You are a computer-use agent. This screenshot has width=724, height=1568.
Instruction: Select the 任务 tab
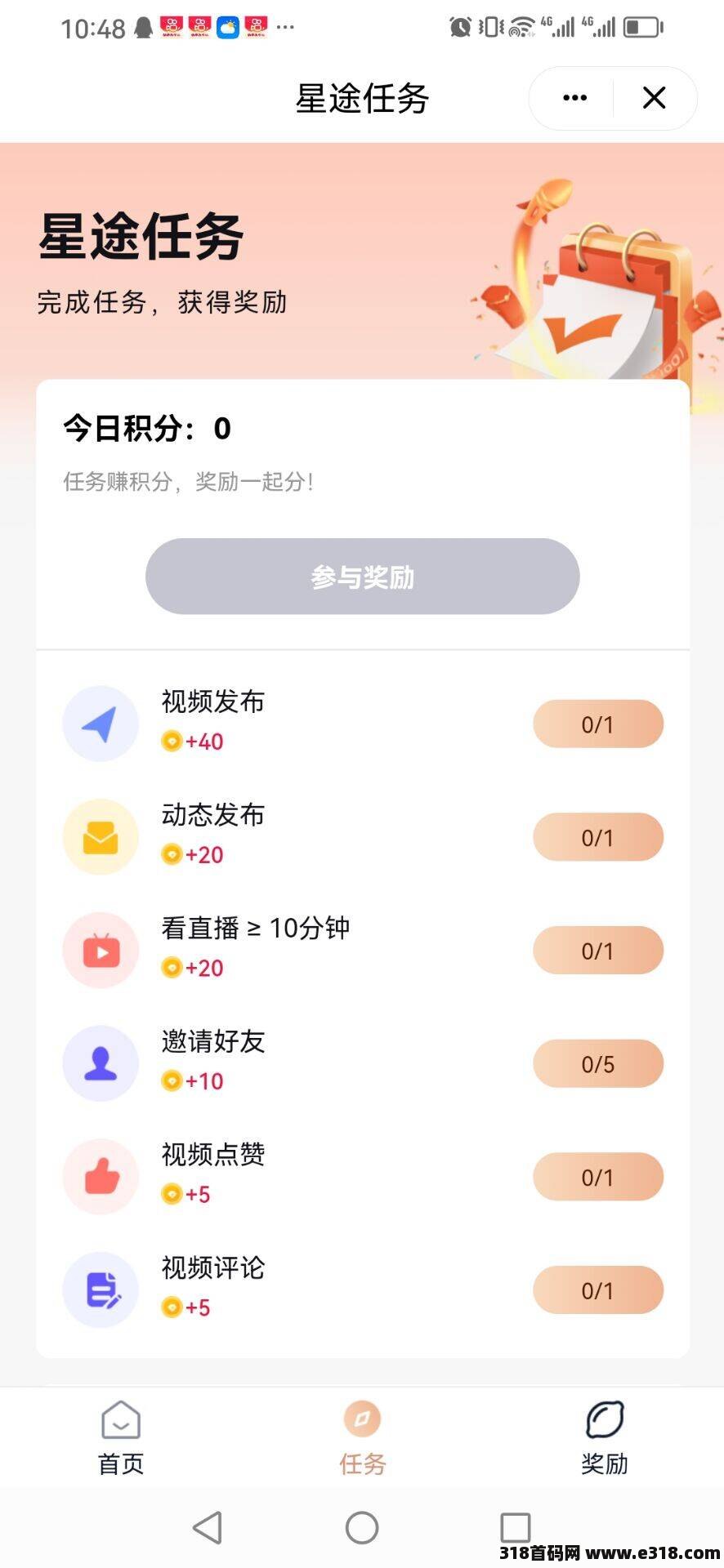tap(362, 1437)
